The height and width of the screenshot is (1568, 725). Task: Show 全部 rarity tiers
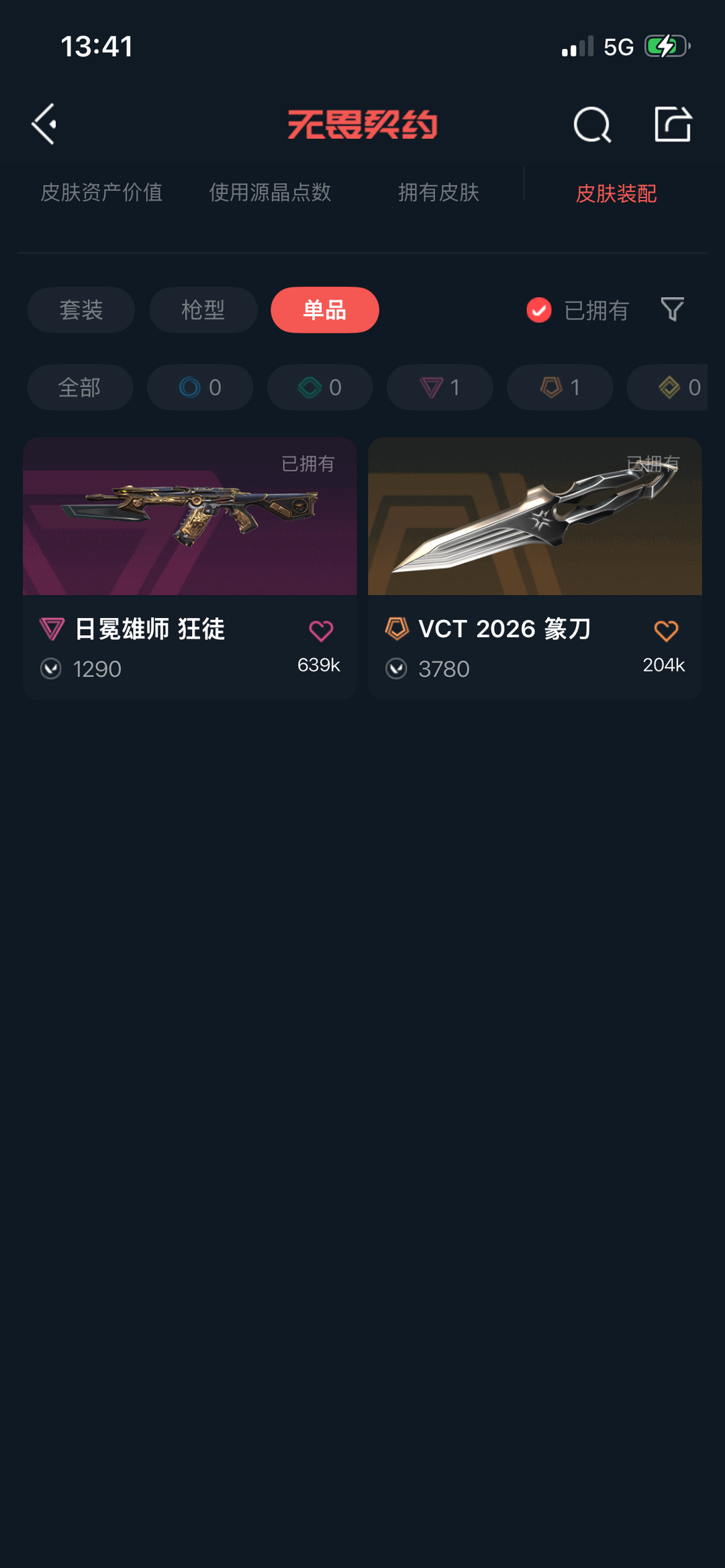click(x=80, y=387)
